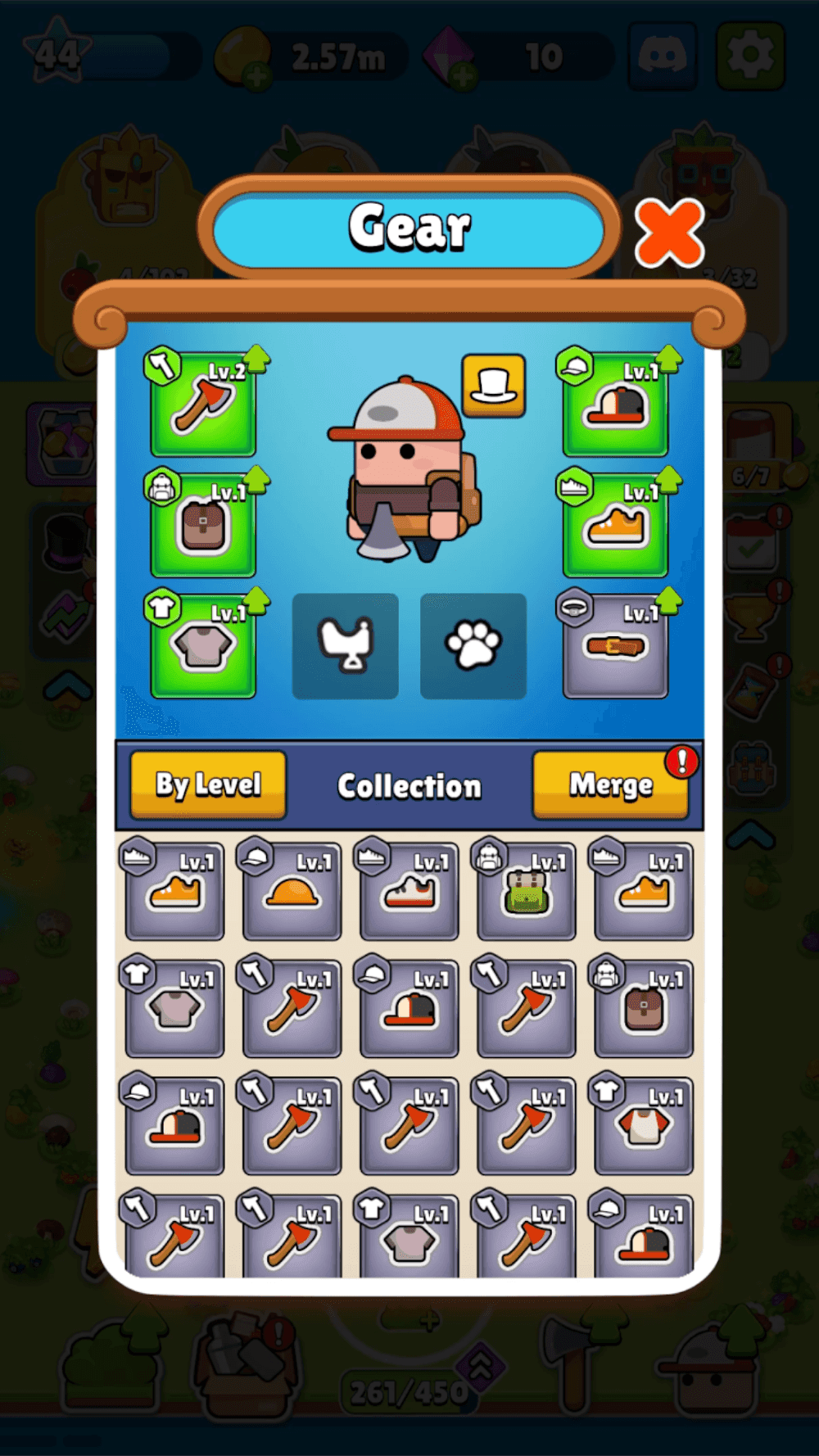Screen dimensions: 819x1456
Task: Open the Discord icon at top right
Action: pos(663,55)
